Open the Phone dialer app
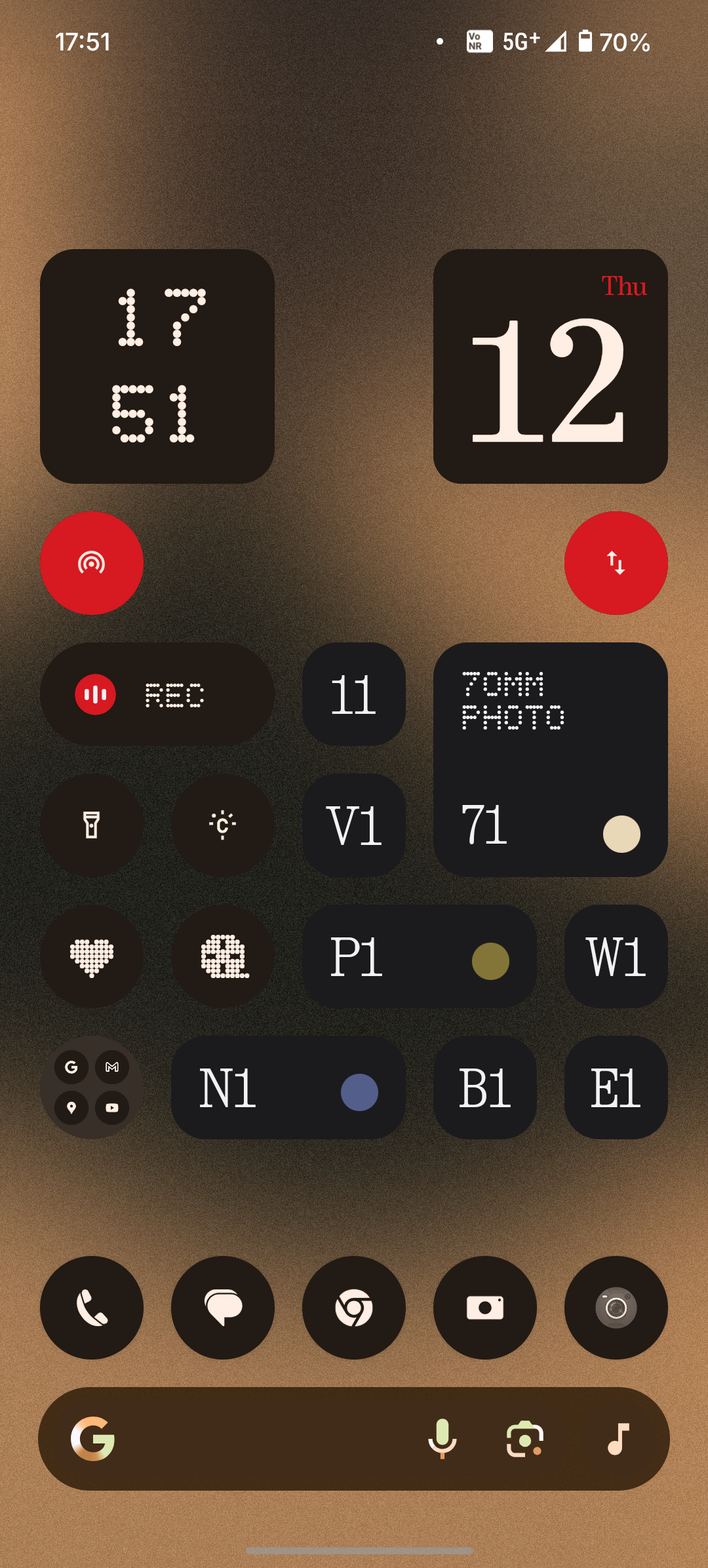 pyautogui.click(x=92, y=1308)
